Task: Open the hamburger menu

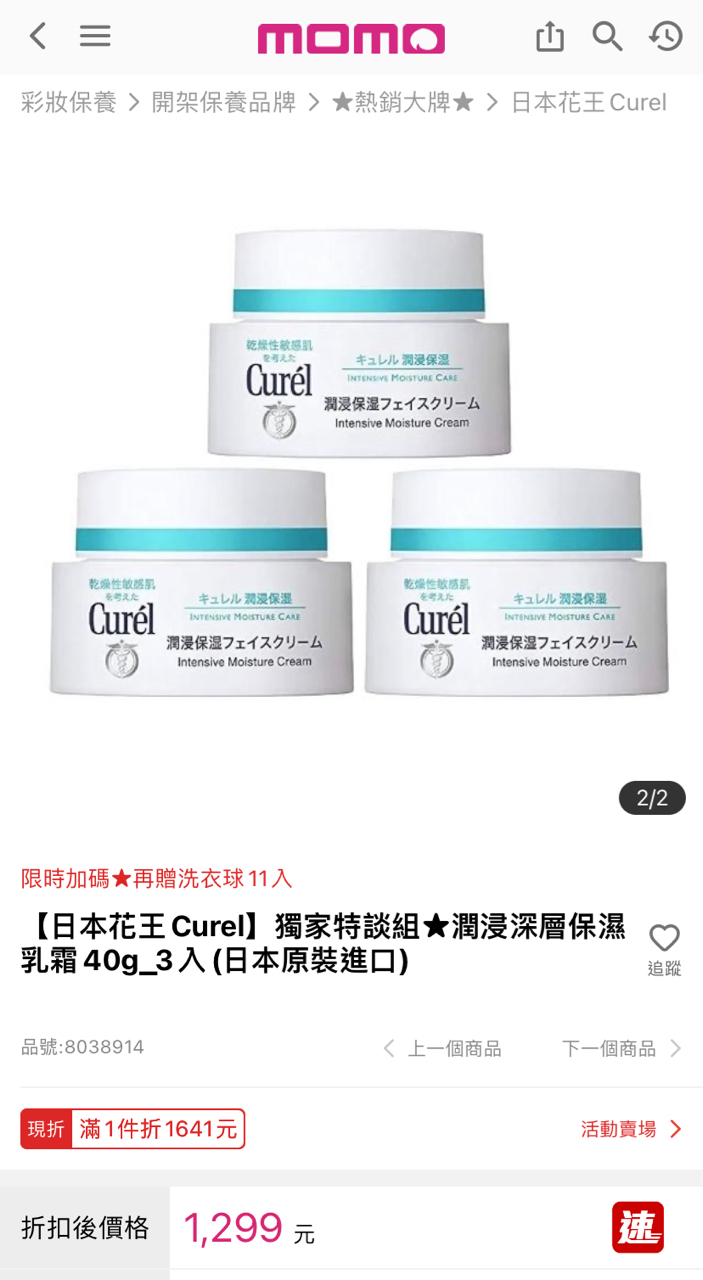Action: point(95,37)
